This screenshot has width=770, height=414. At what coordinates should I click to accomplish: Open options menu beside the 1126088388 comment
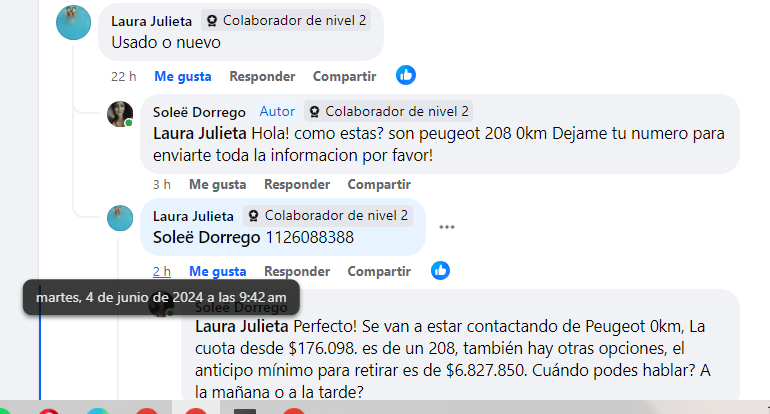pos(447,227)
